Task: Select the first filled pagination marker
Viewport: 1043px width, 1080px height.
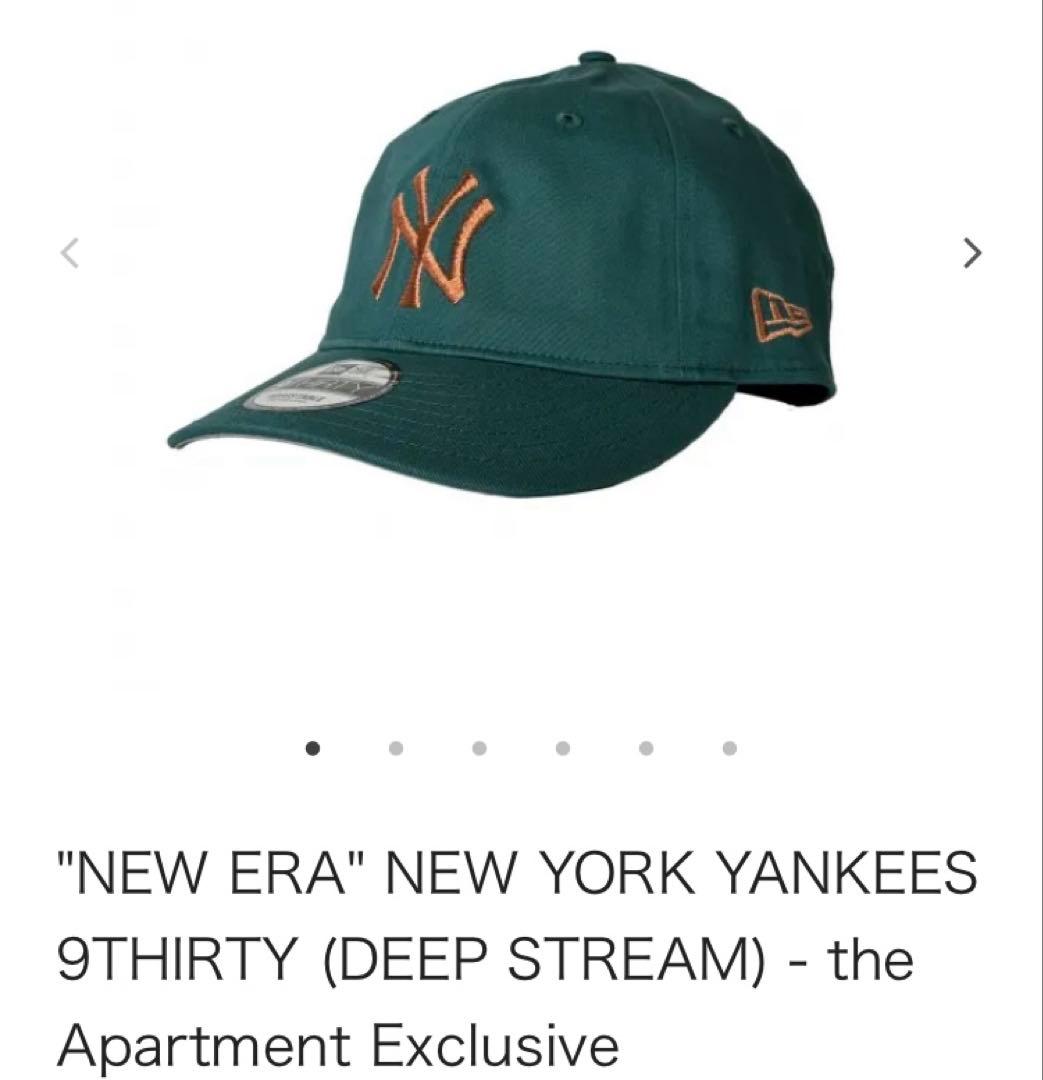Action: point(311,747)
